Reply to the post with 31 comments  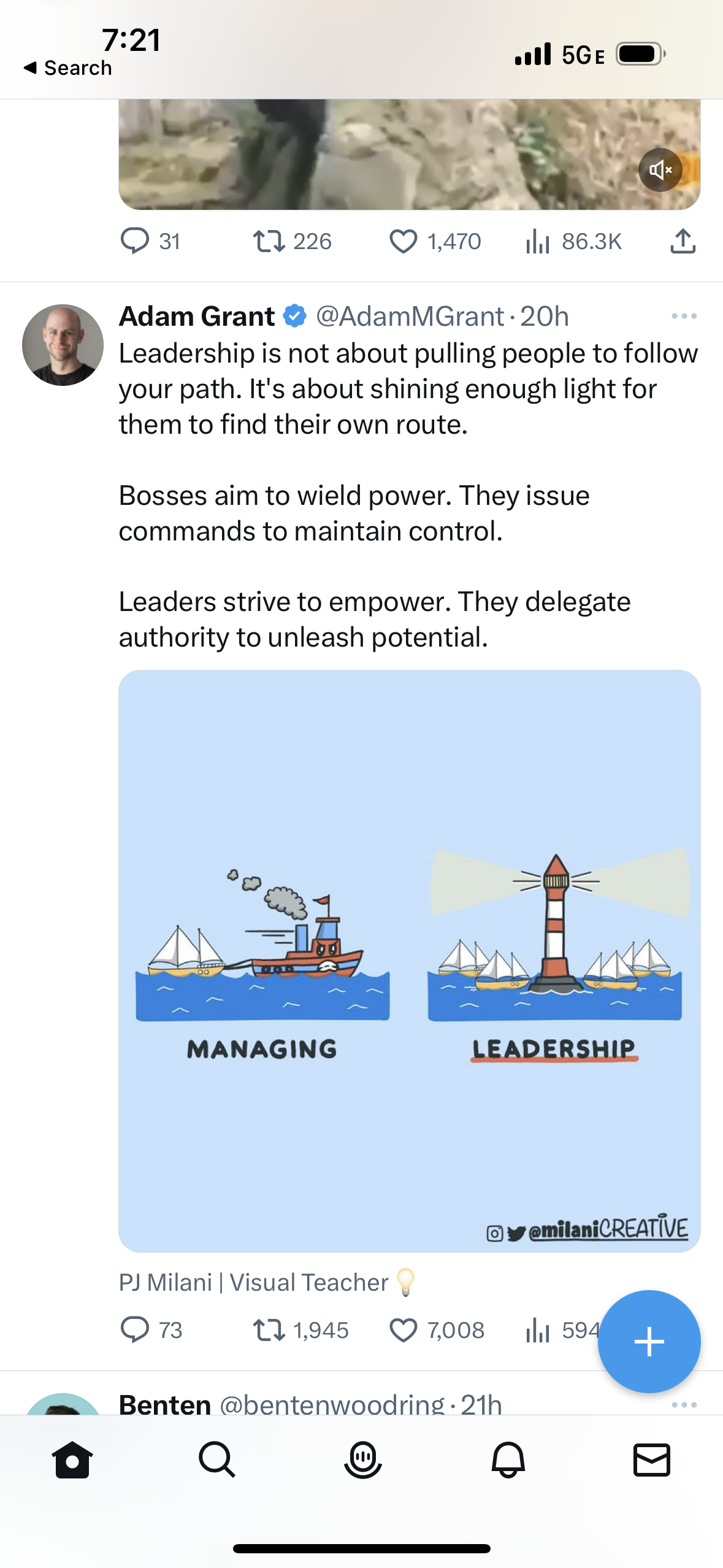(x=134, y=241)
